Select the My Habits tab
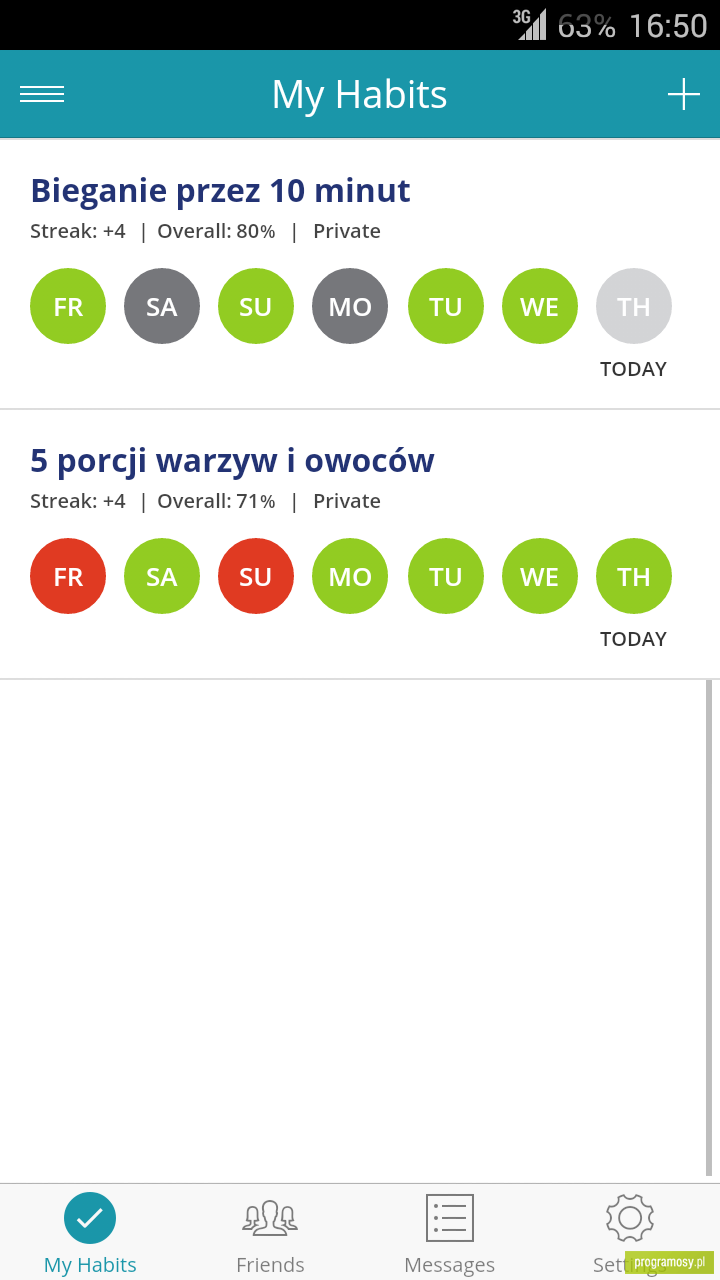This screenshot has height=1280, width=720. [x=90, y=1233]
